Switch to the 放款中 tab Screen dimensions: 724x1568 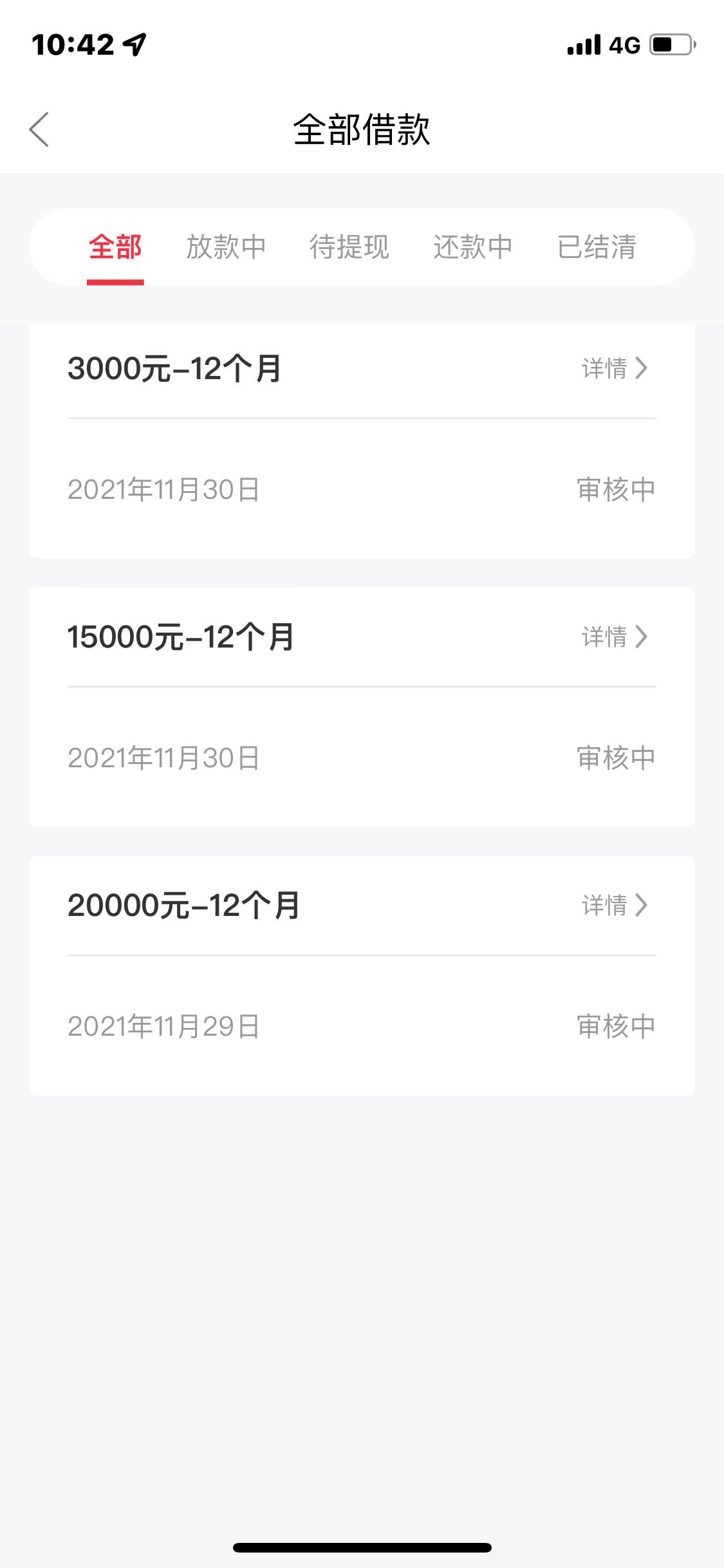(x=226, y=247)
